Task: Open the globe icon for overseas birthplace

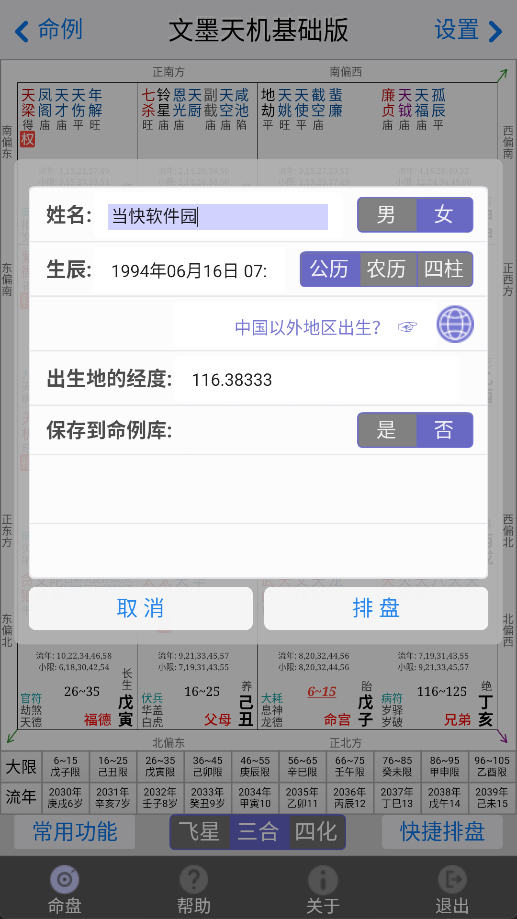Action: [x=455, y=325]
